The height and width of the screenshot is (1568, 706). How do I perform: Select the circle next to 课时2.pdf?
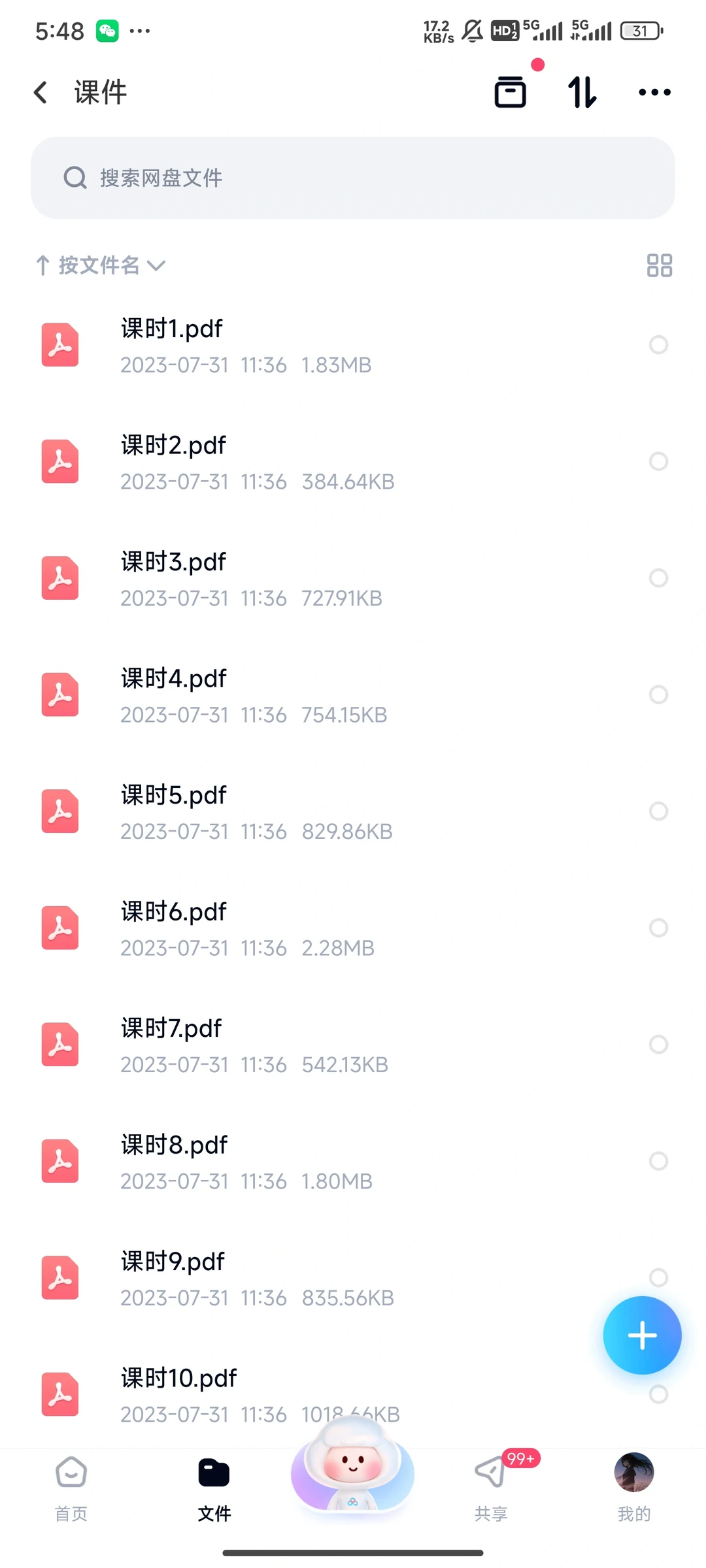[x=658, y=461]
